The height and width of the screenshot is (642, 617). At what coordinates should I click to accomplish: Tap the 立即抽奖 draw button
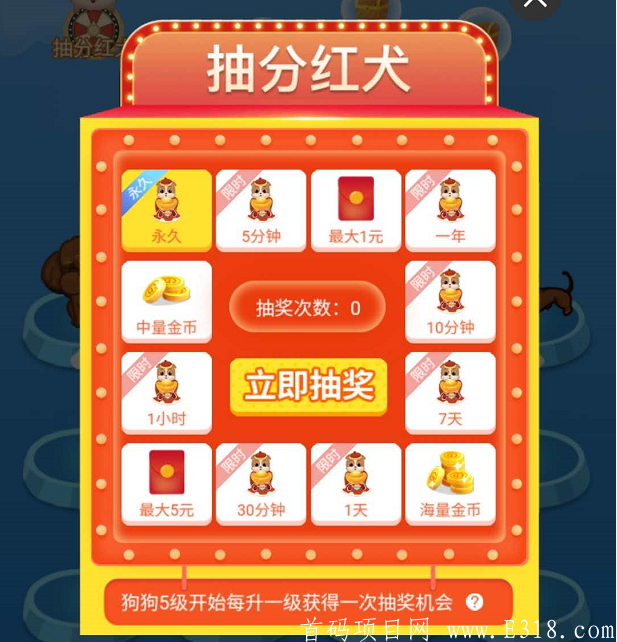coord(308,386)
